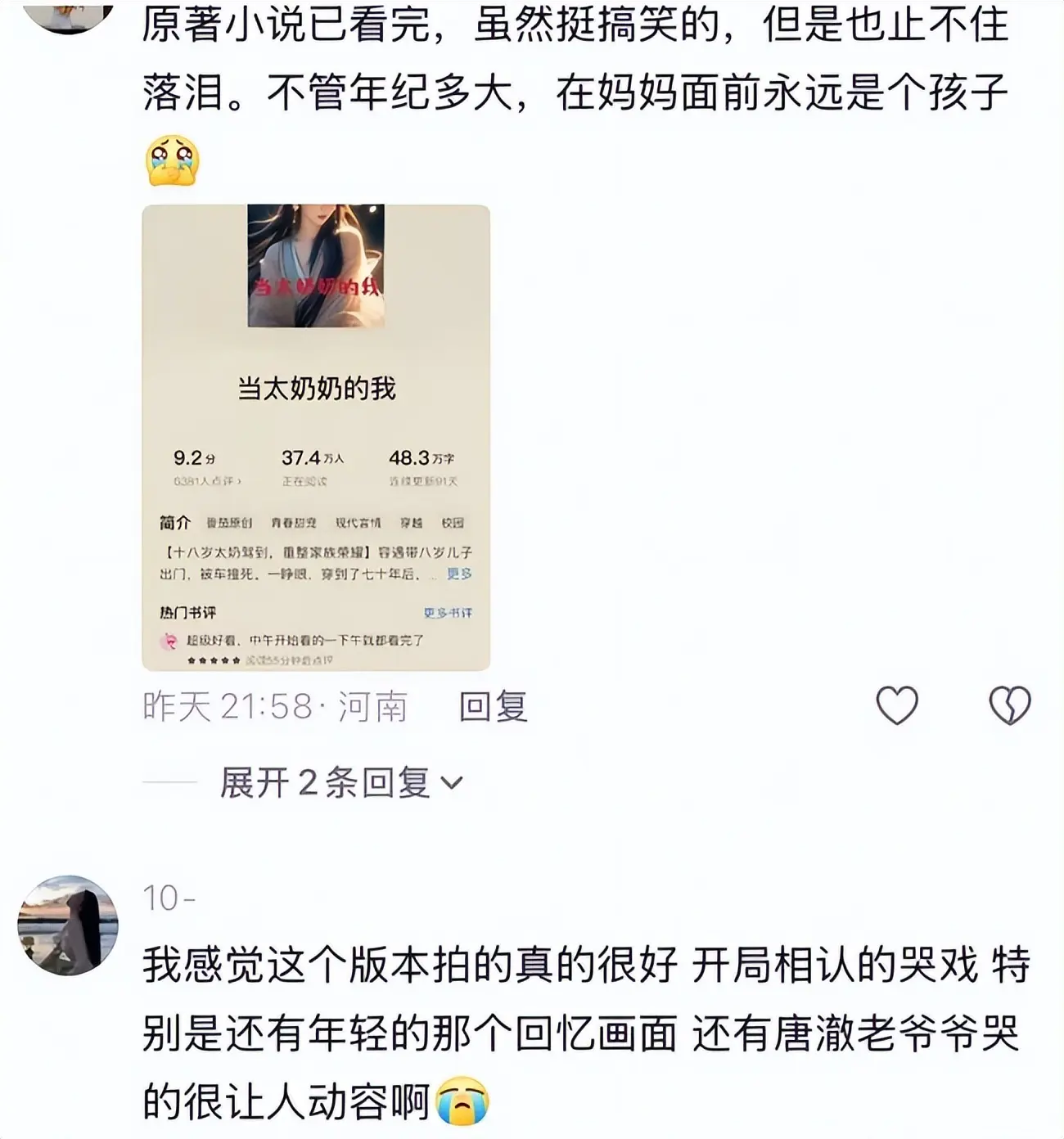The image size is (1064, 1139).
Task: Expand the 2 hidden replies
Action: [x=340, y=783]
